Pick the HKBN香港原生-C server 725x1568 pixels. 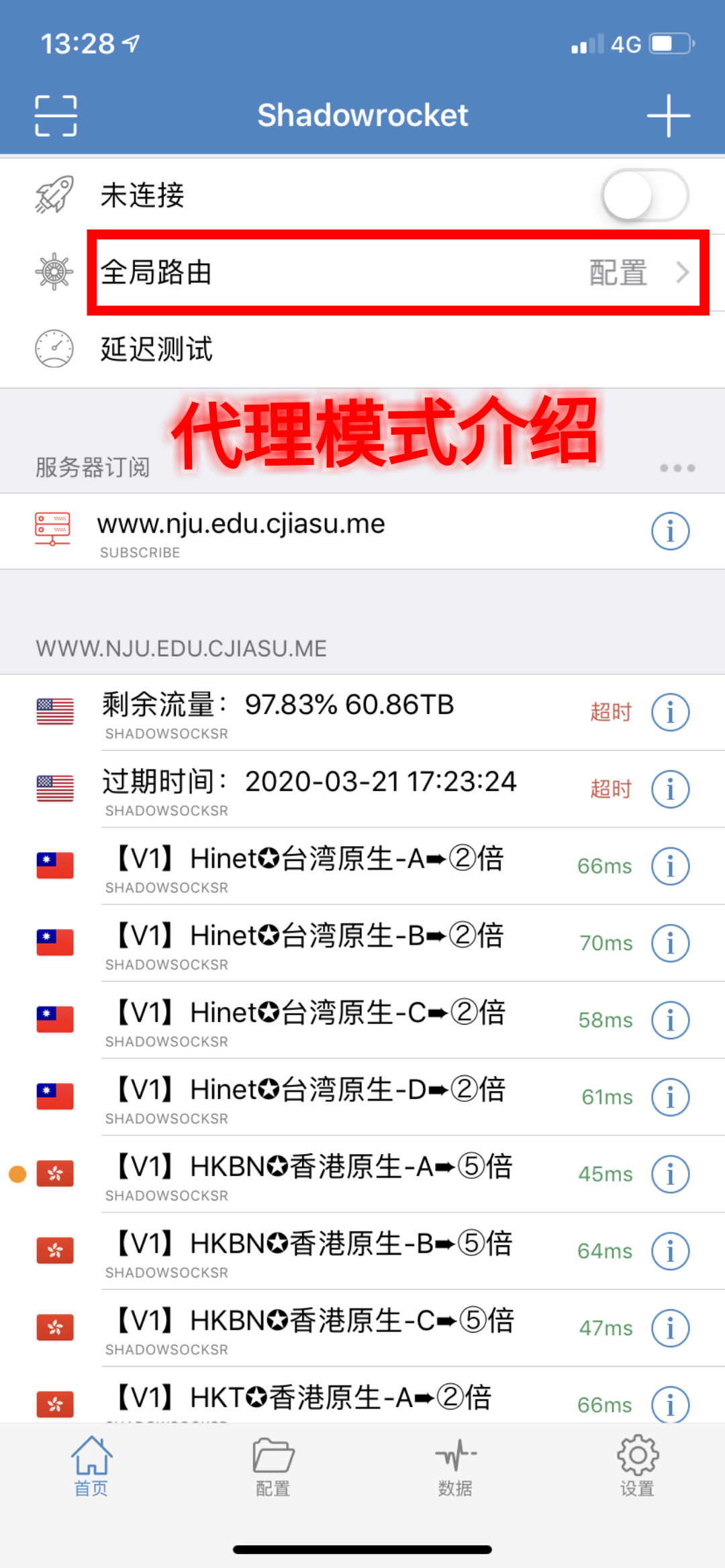tap(362, 1328)
